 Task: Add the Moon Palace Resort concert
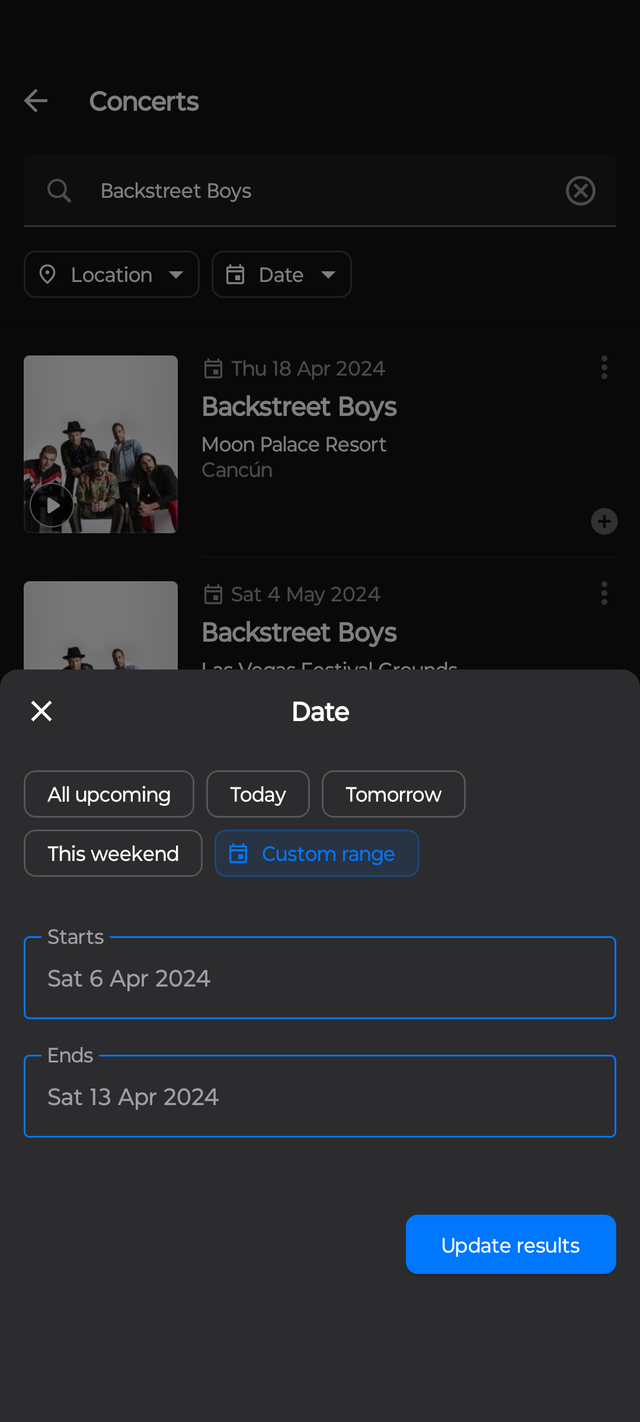coord(604,521)
